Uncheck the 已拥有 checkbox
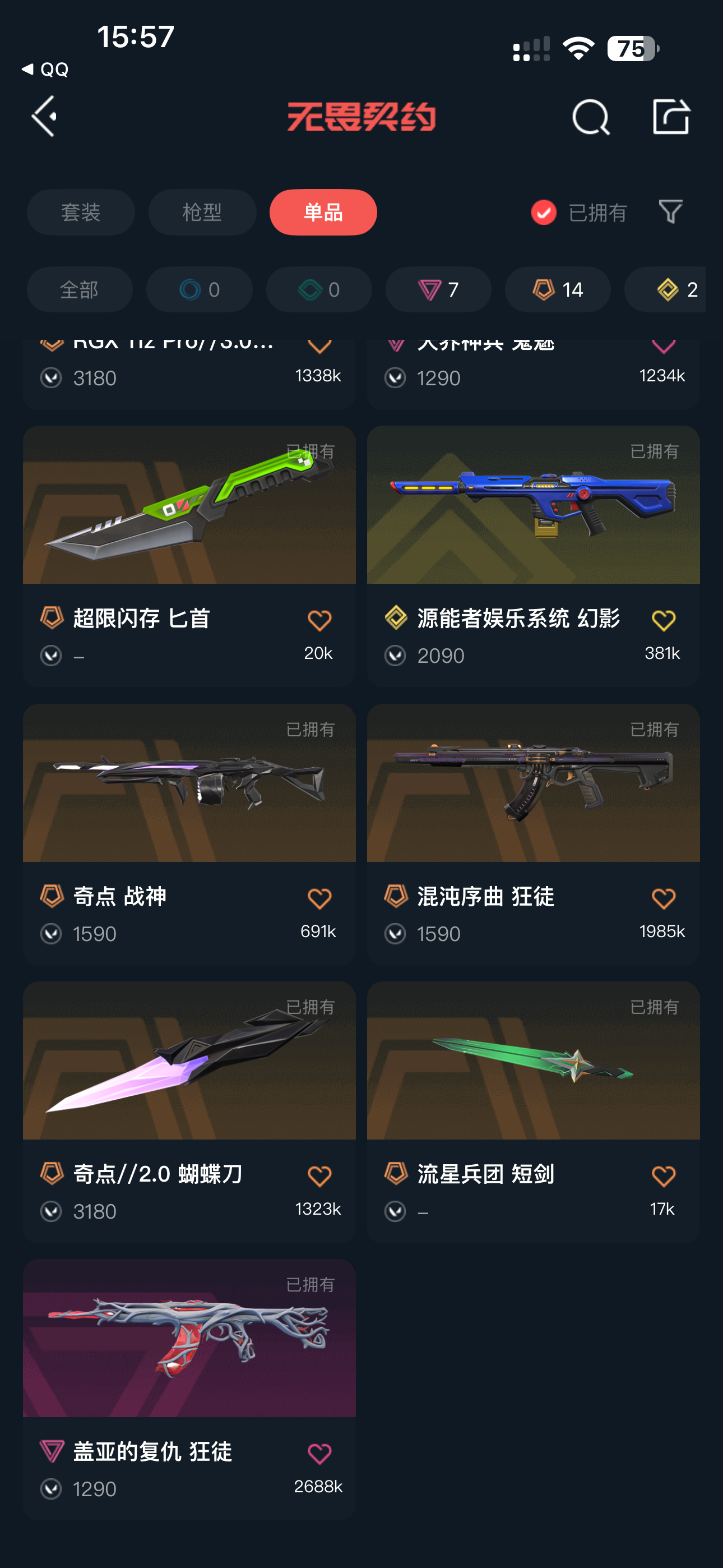Viewport: 723px width, 1568px height. (x=544, y=213)
